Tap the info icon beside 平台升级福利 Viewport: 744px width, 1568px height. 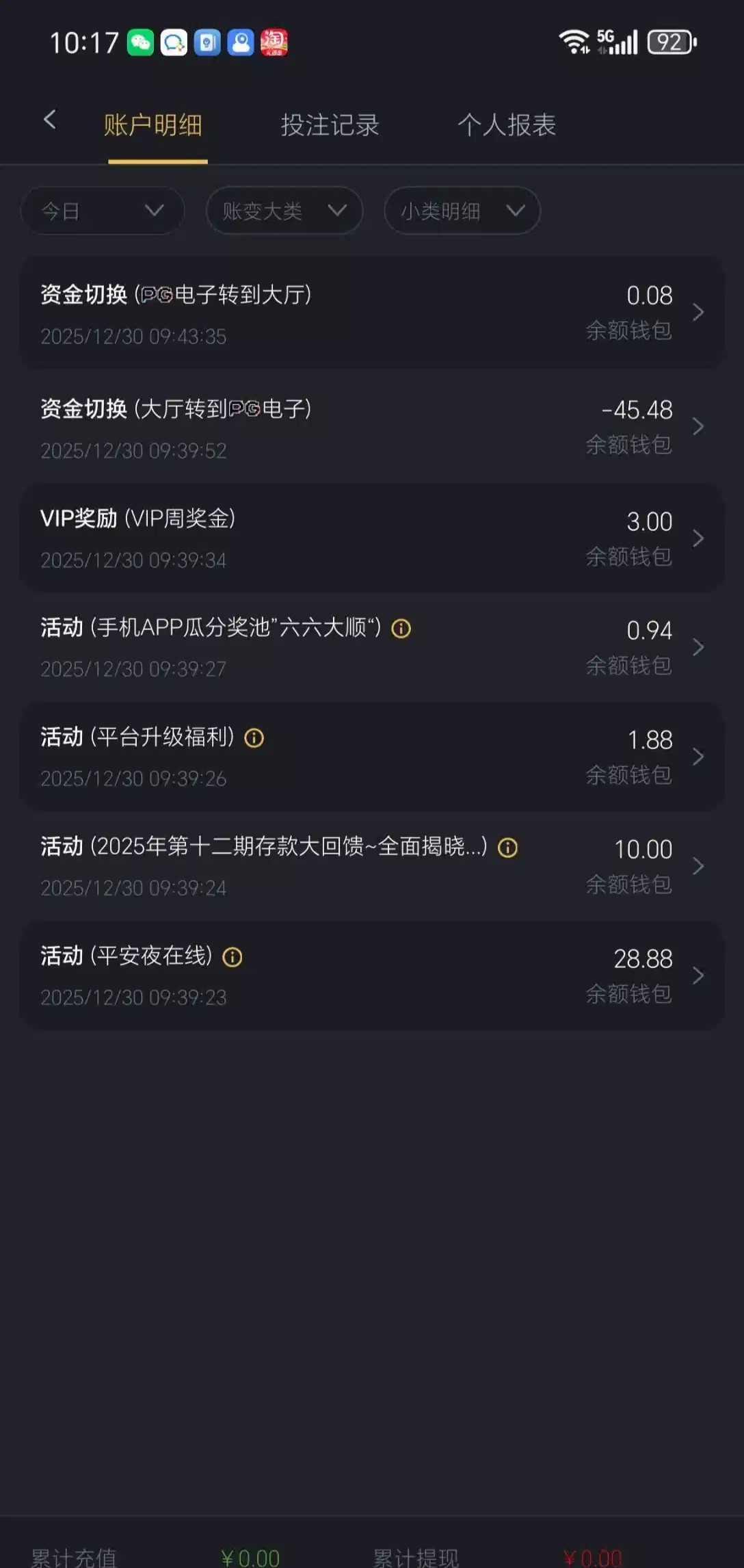pos(254,738)
